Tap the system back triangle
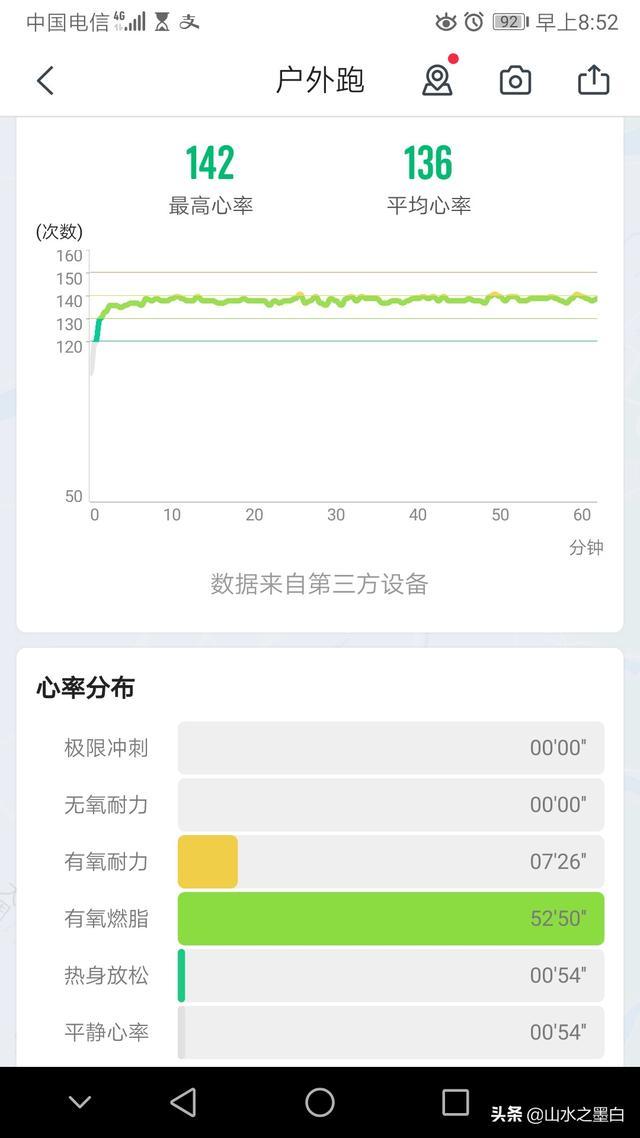640x1138 pixels. click(x=183, y=1102)
